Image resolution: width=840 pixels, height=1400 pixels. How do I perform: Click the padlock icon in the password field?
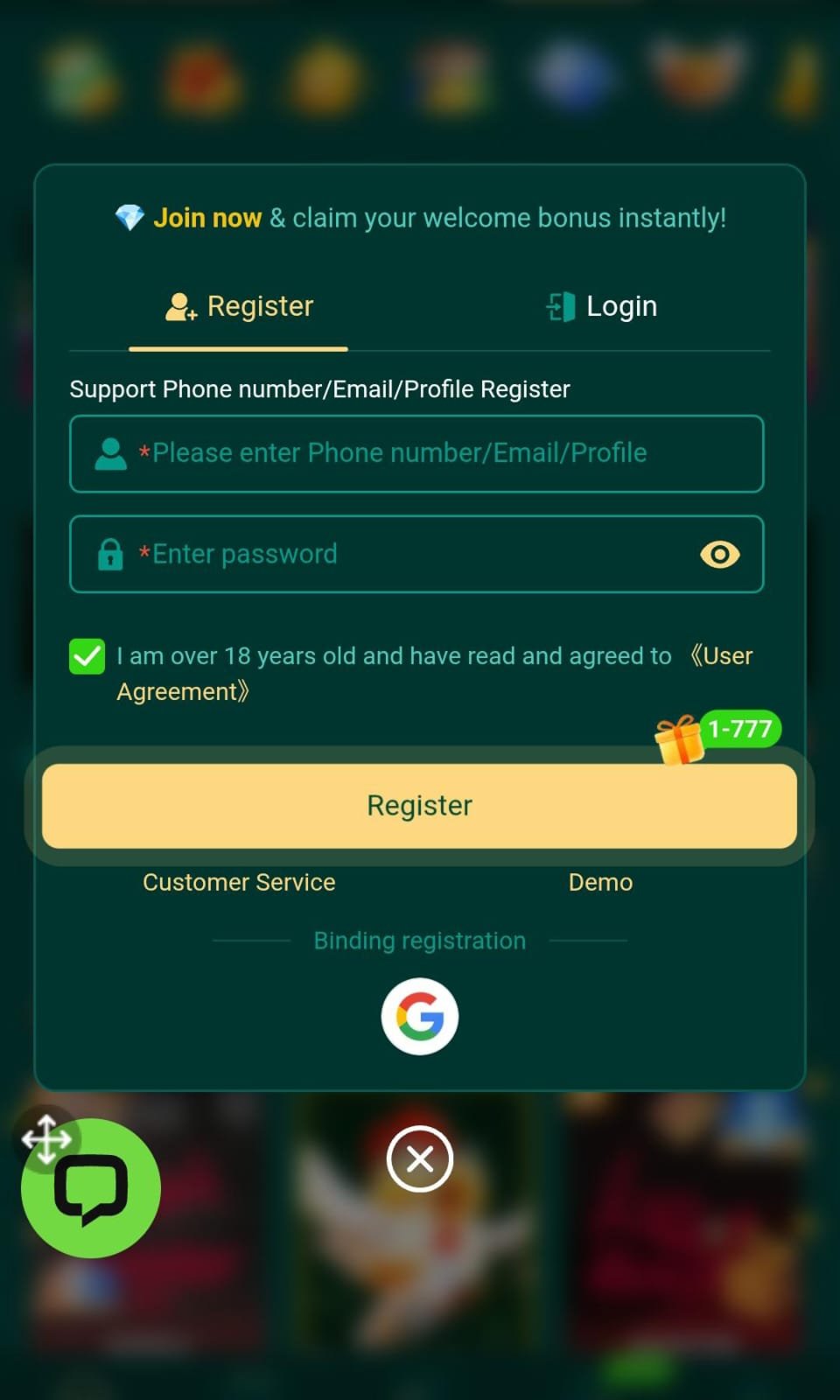click(109, 554)
